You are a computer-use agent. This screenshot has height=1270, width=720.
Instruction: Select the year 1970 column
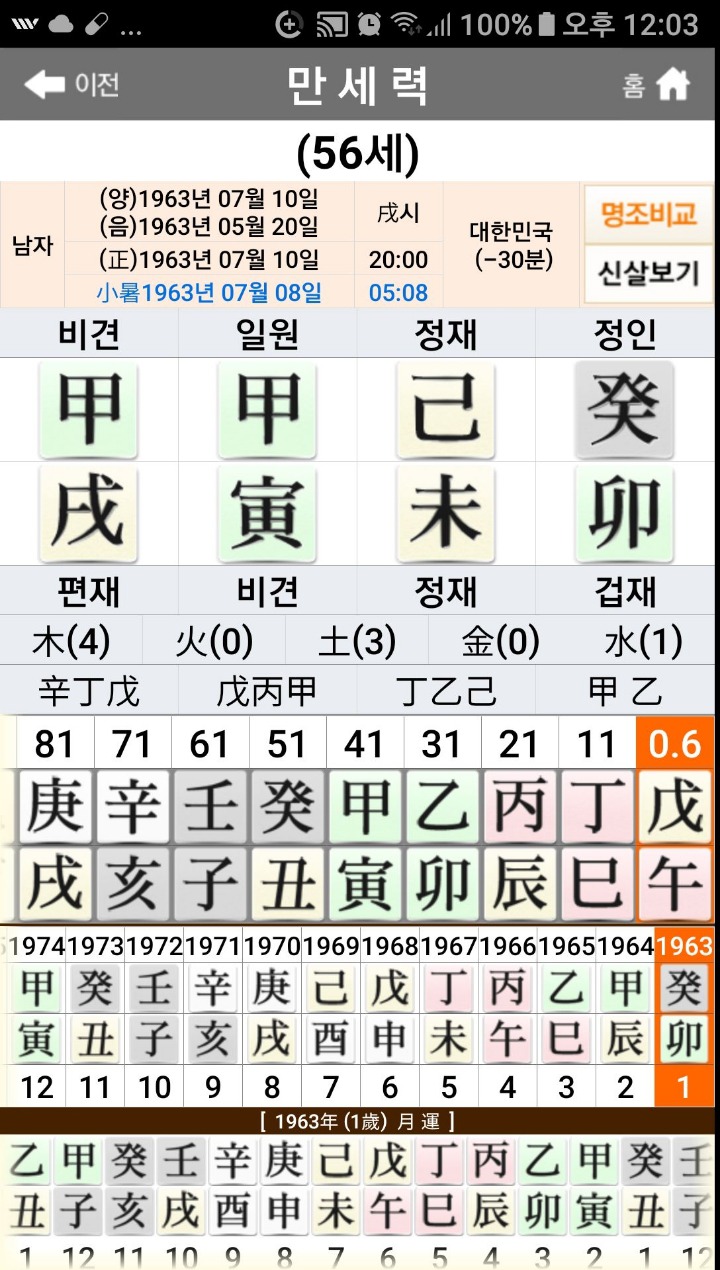click(x=272, y=1015)
